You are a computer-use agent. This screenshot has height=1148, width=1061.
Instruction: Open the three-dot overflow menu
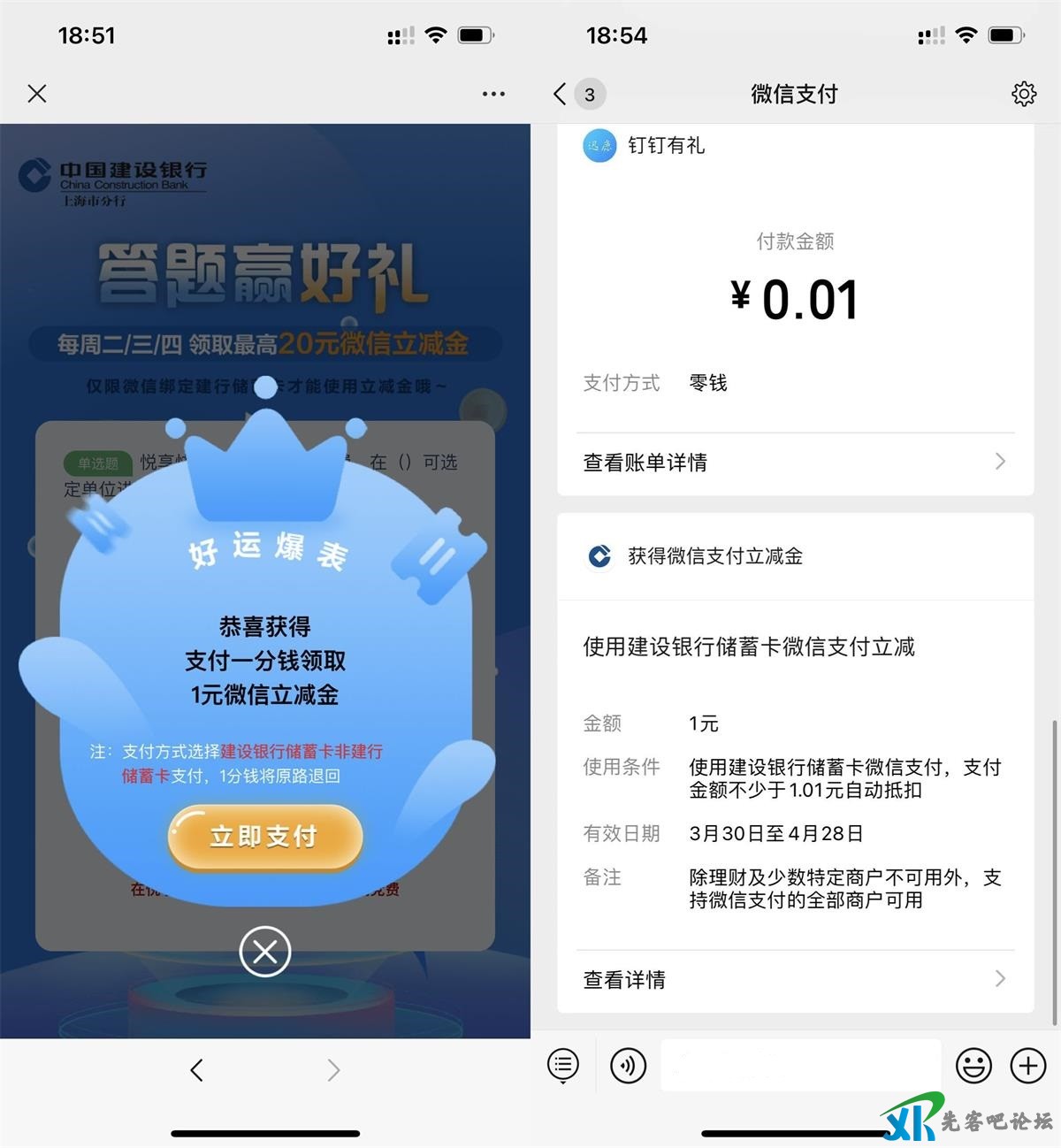493,94
